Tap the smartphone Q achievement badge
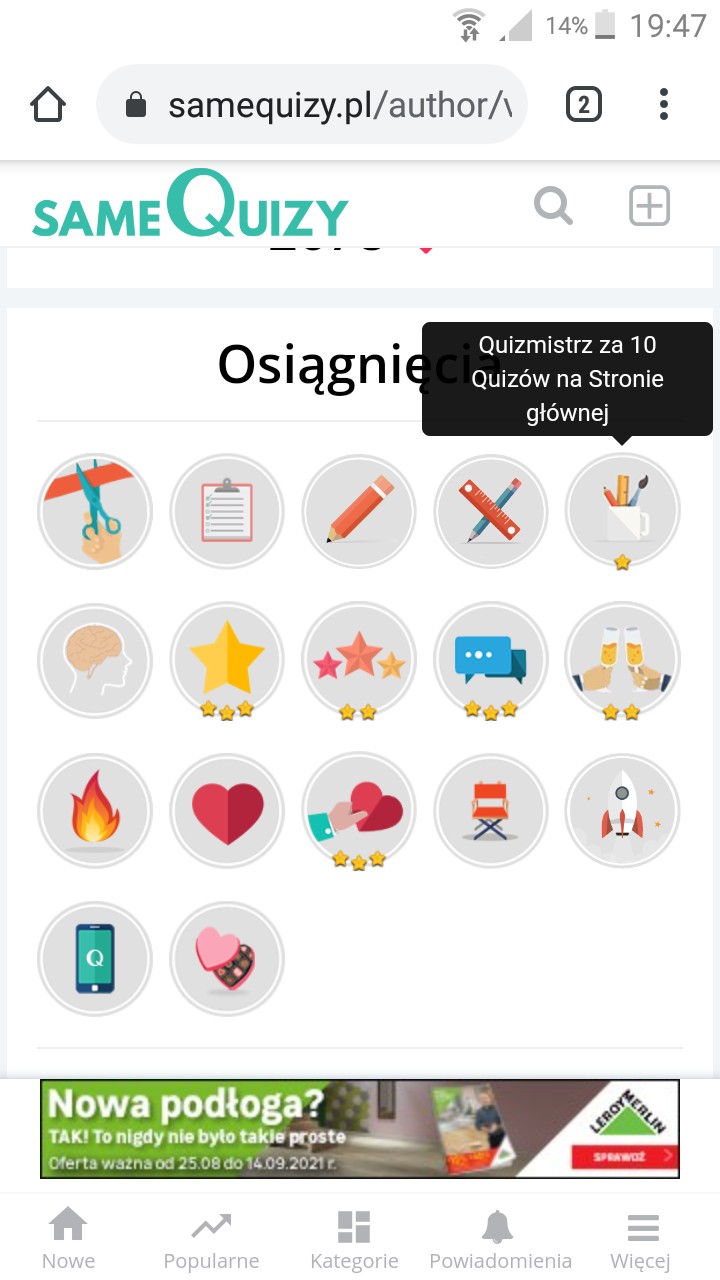Image resolution: width=720 pixels, height=1280 pixels. click(95, 958)
